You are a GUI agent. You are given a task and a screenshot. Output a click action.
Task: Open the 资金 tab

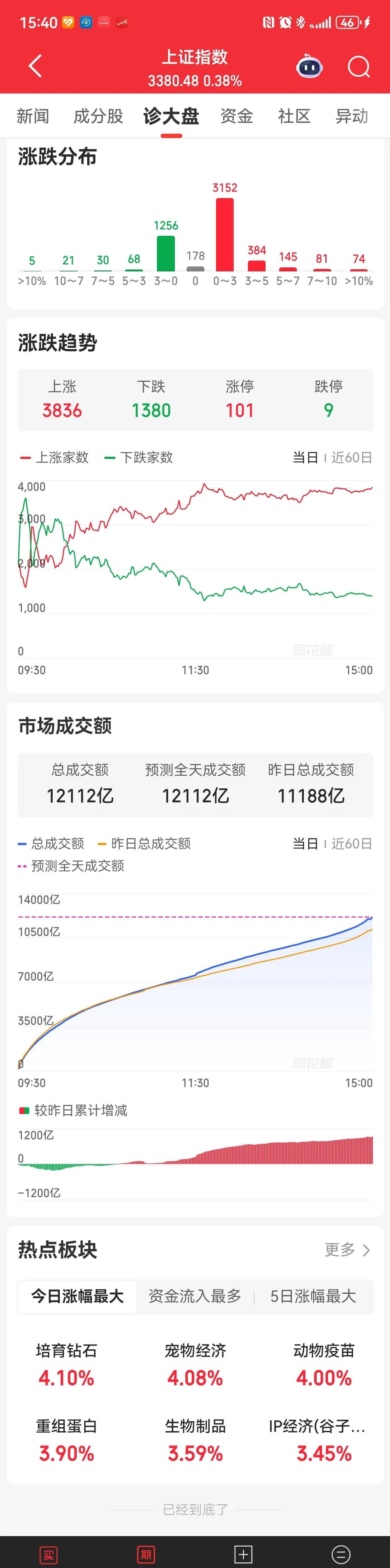[237, 116]
